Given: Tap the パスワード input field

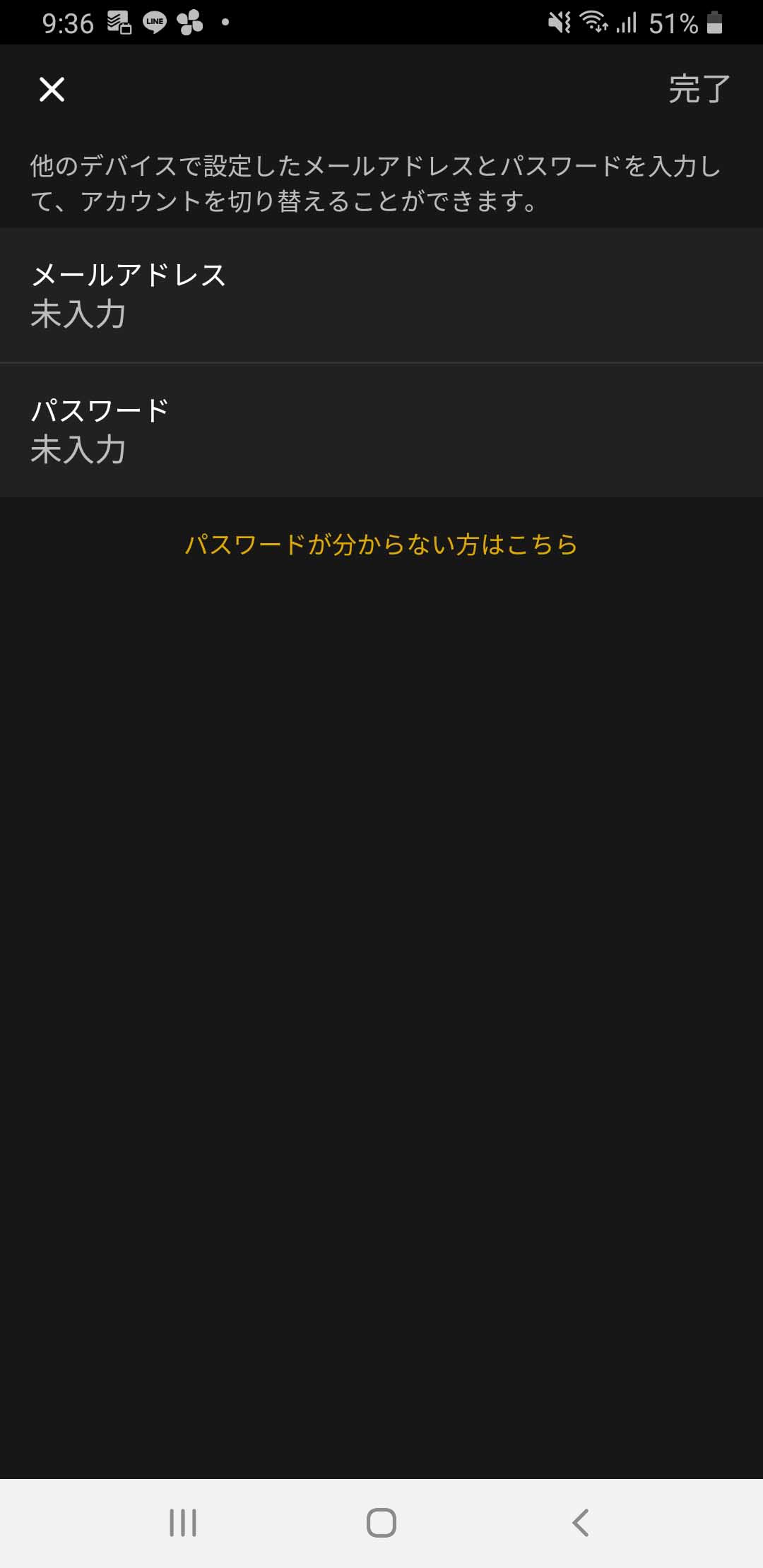Looking at the screenshot, I should [x=381, y=427].
